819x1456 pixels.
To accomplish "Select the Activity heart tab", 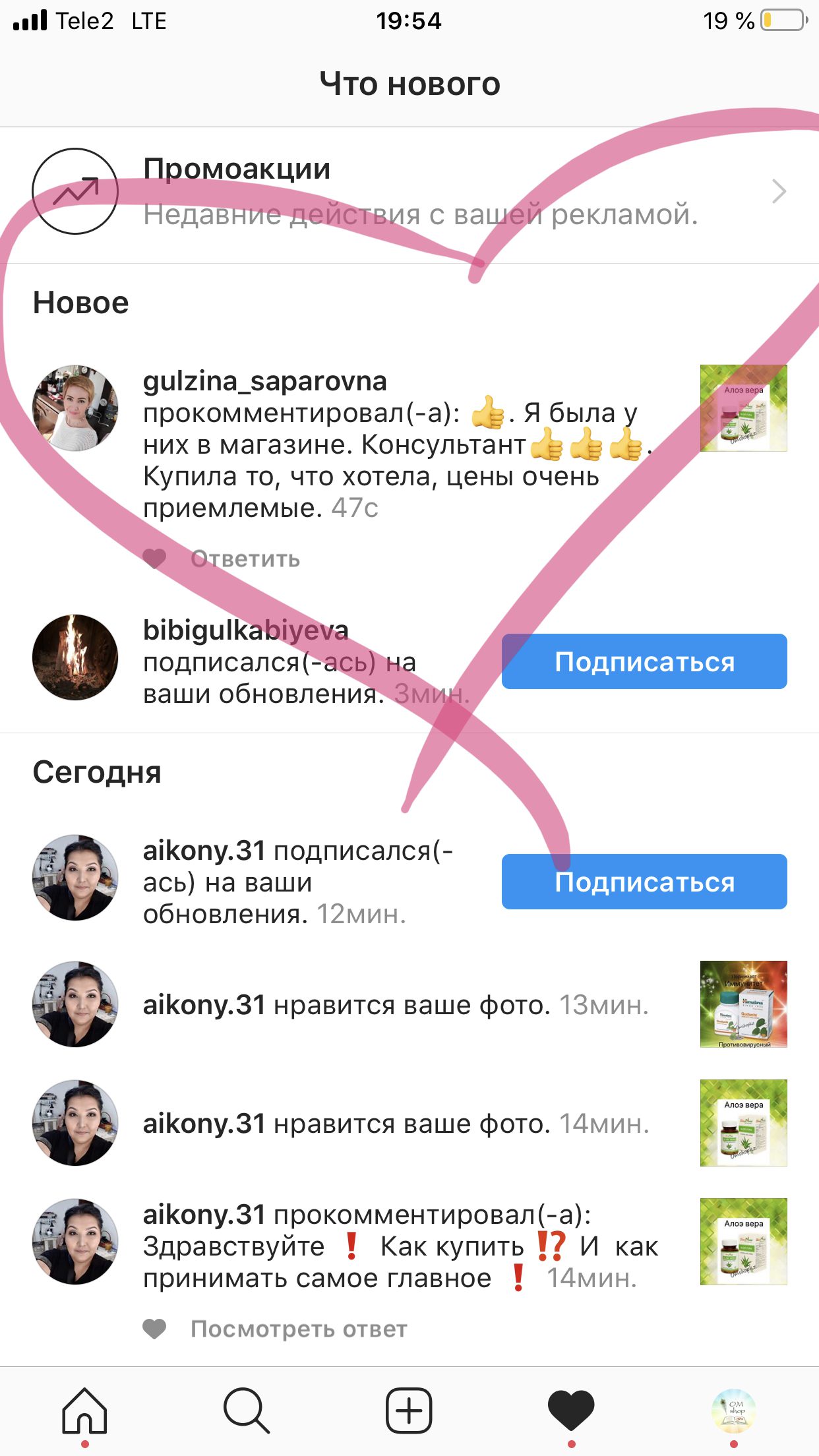I will click(571, 1411).
